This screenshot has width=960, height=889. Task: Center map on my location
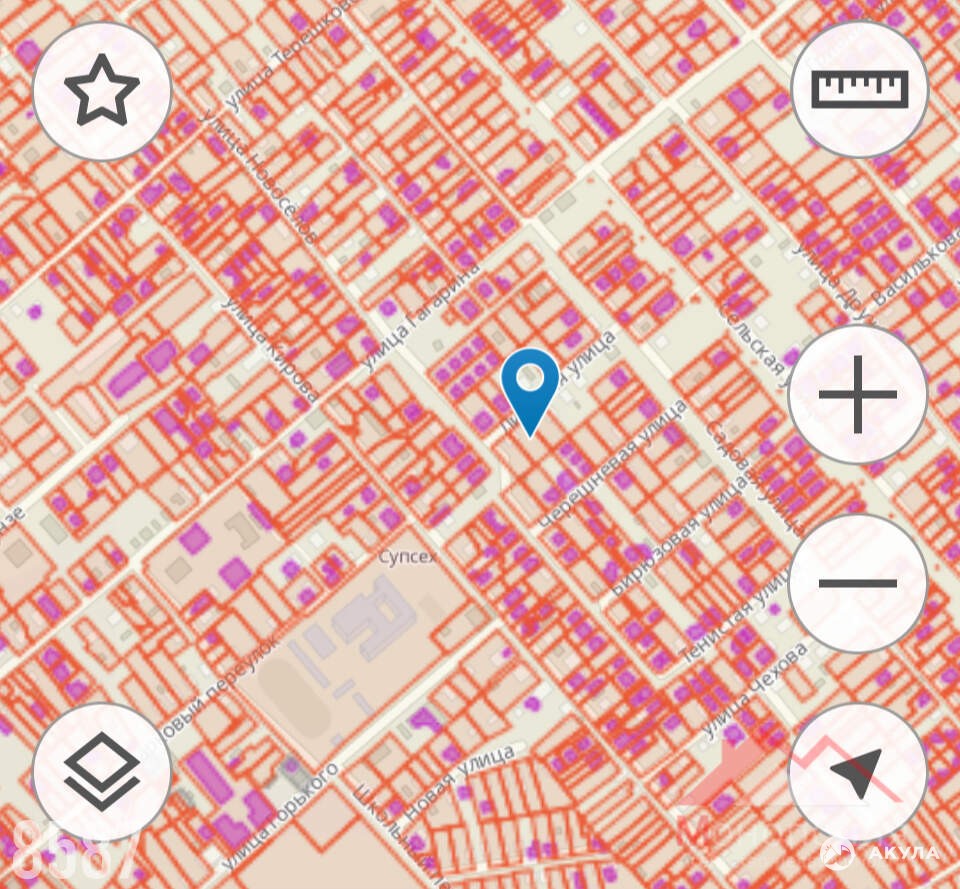tap(857, 772)
